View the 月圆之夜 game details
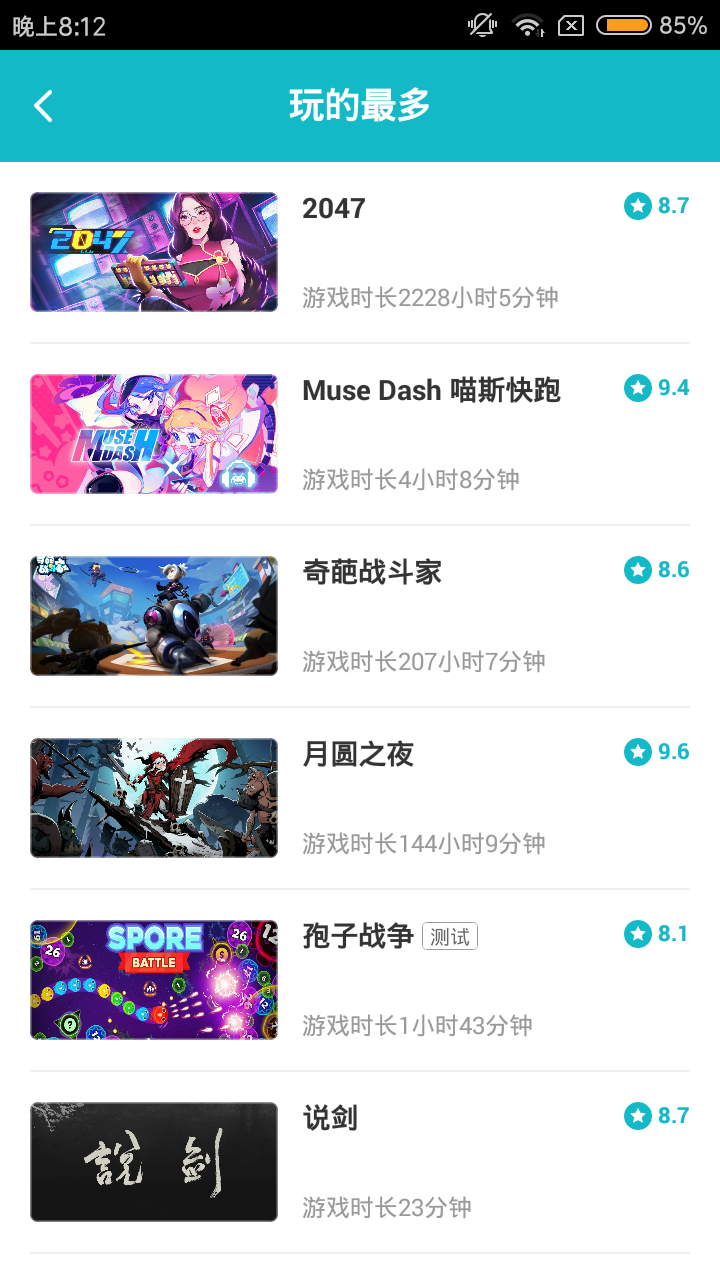 click(x=360, y=798)
